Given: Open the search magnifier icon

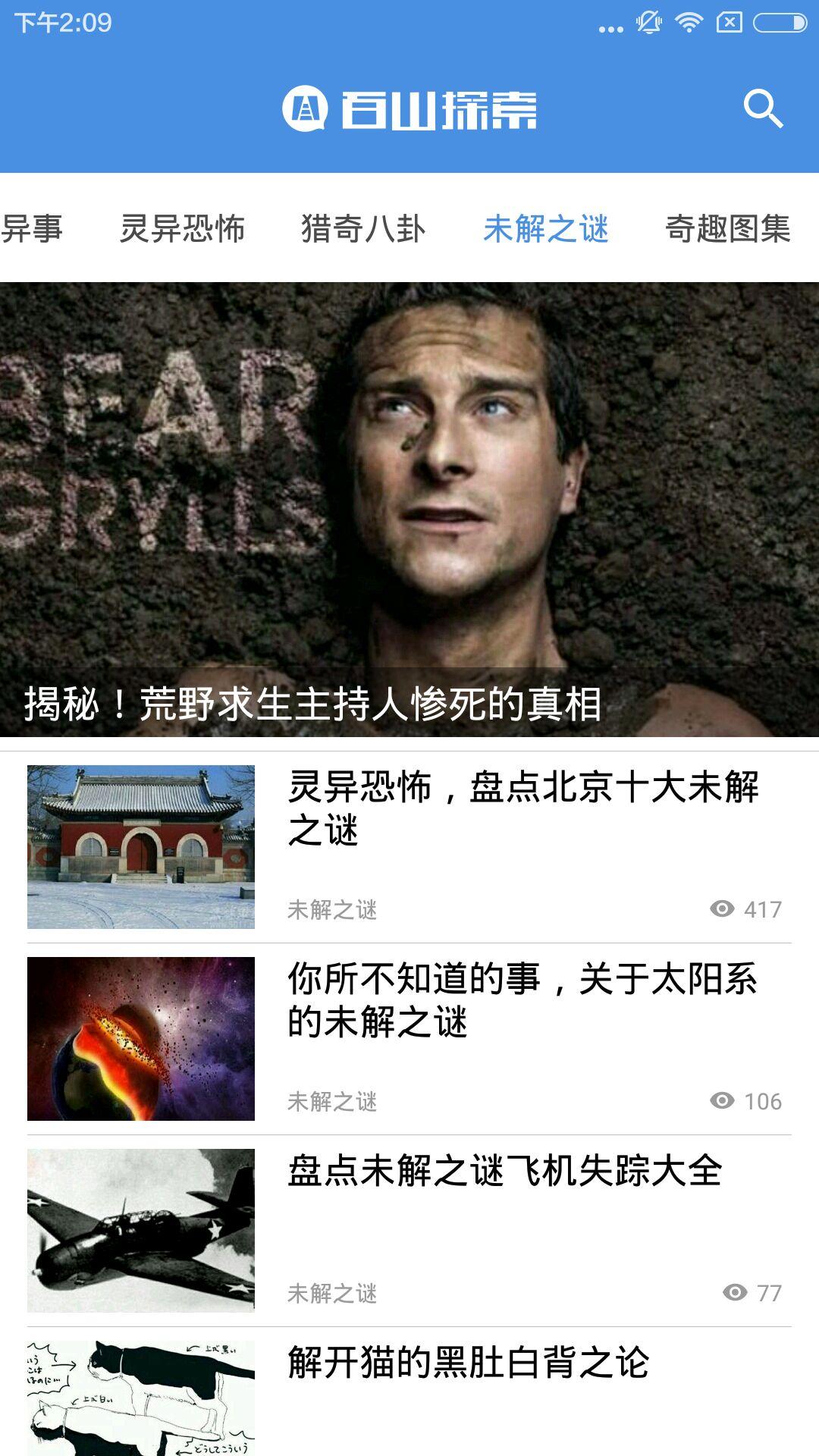Looking at the screenshot, I should click(x=762, y=109).
